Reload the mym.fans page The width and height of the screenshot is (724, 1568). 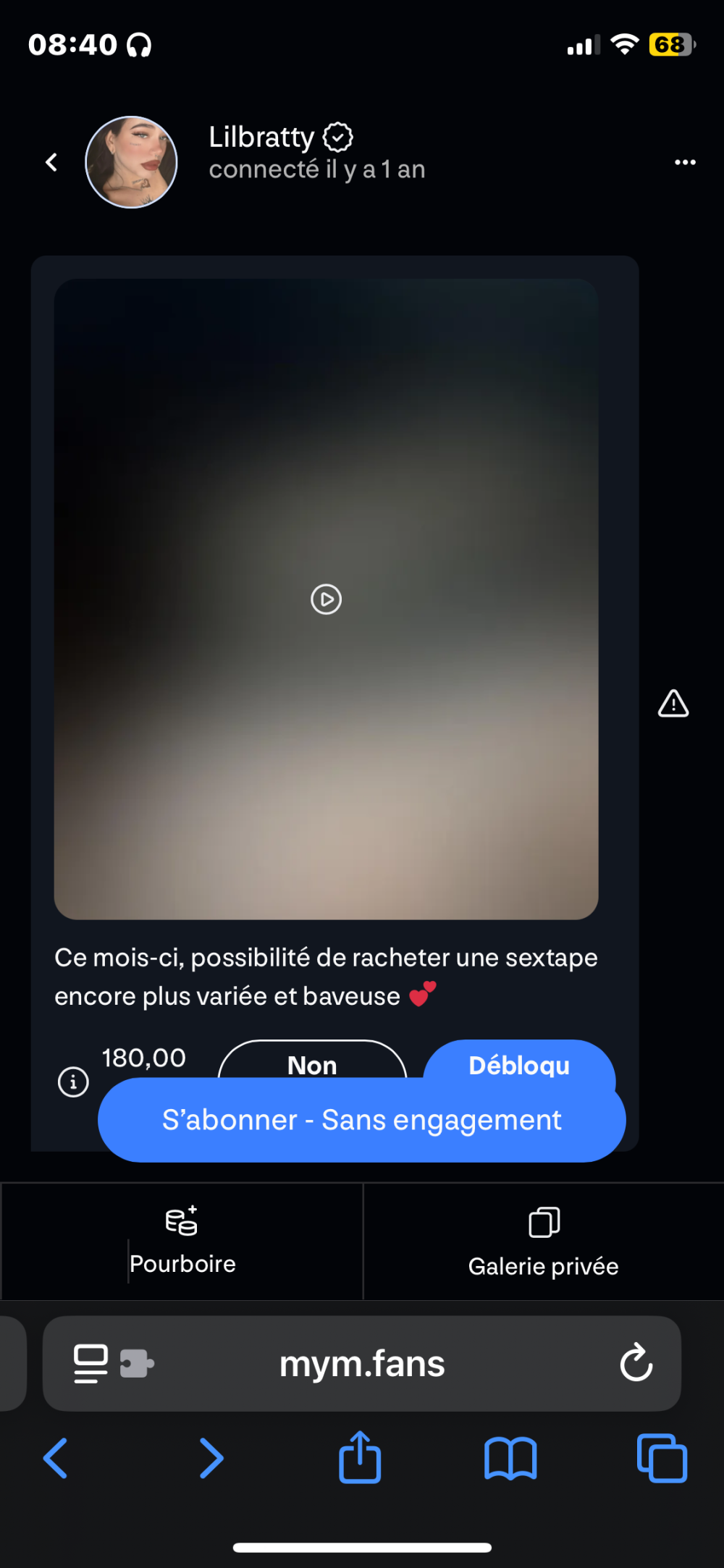(636, 1363)
